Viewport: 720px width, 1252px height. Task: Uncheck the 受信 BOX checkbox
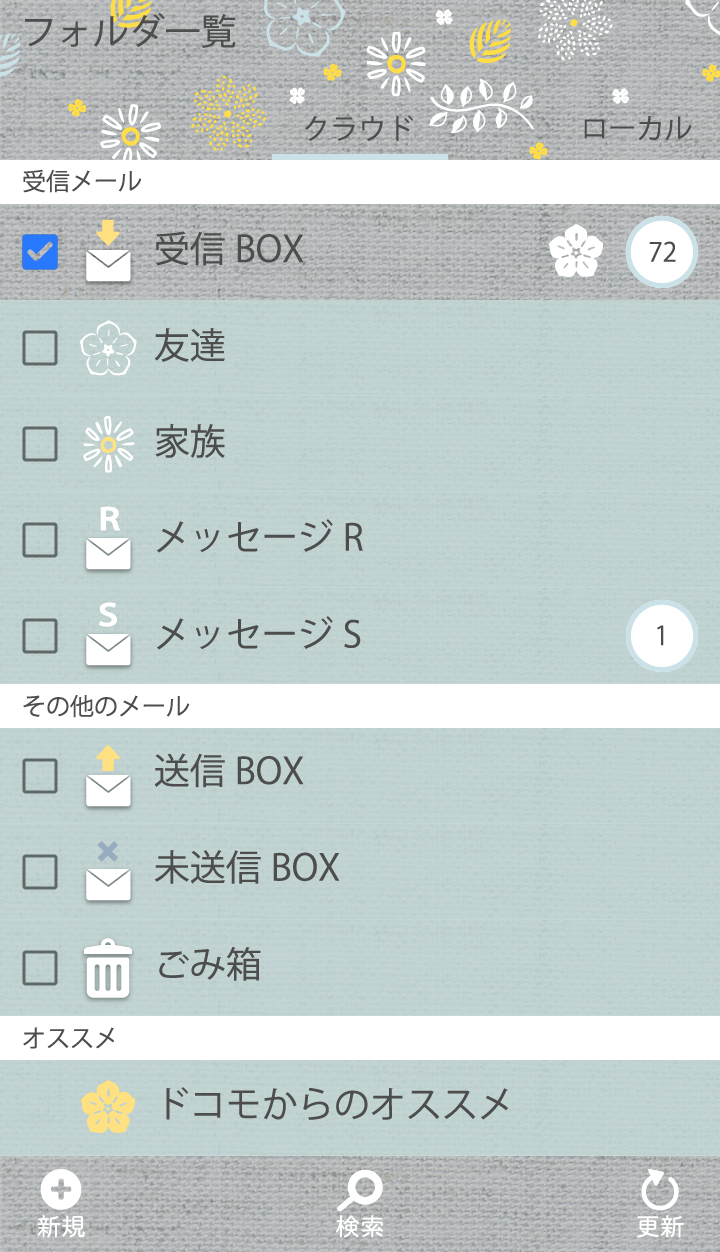(40, 252)
